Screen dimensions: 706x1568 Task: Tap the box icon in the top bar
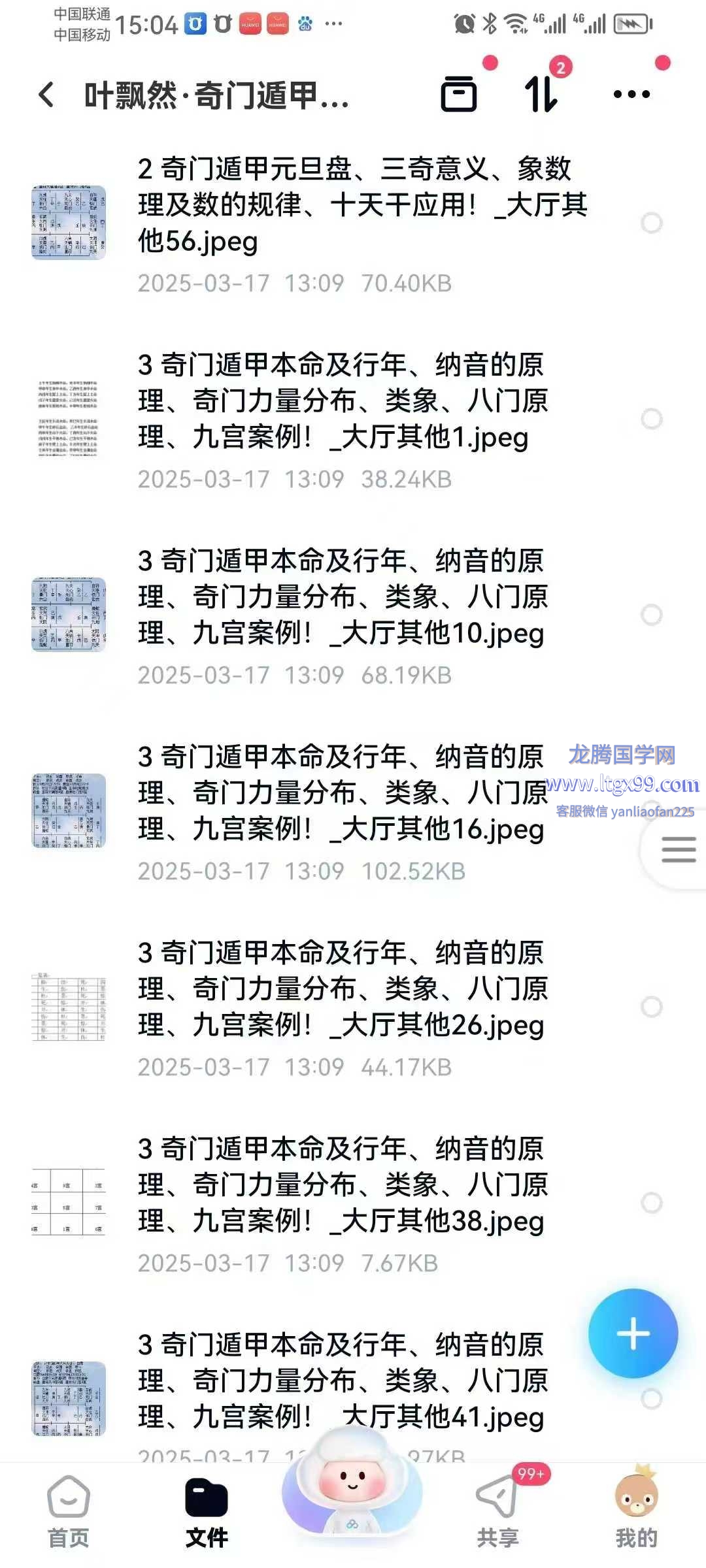pyautogui.click(x=459, y=95)
